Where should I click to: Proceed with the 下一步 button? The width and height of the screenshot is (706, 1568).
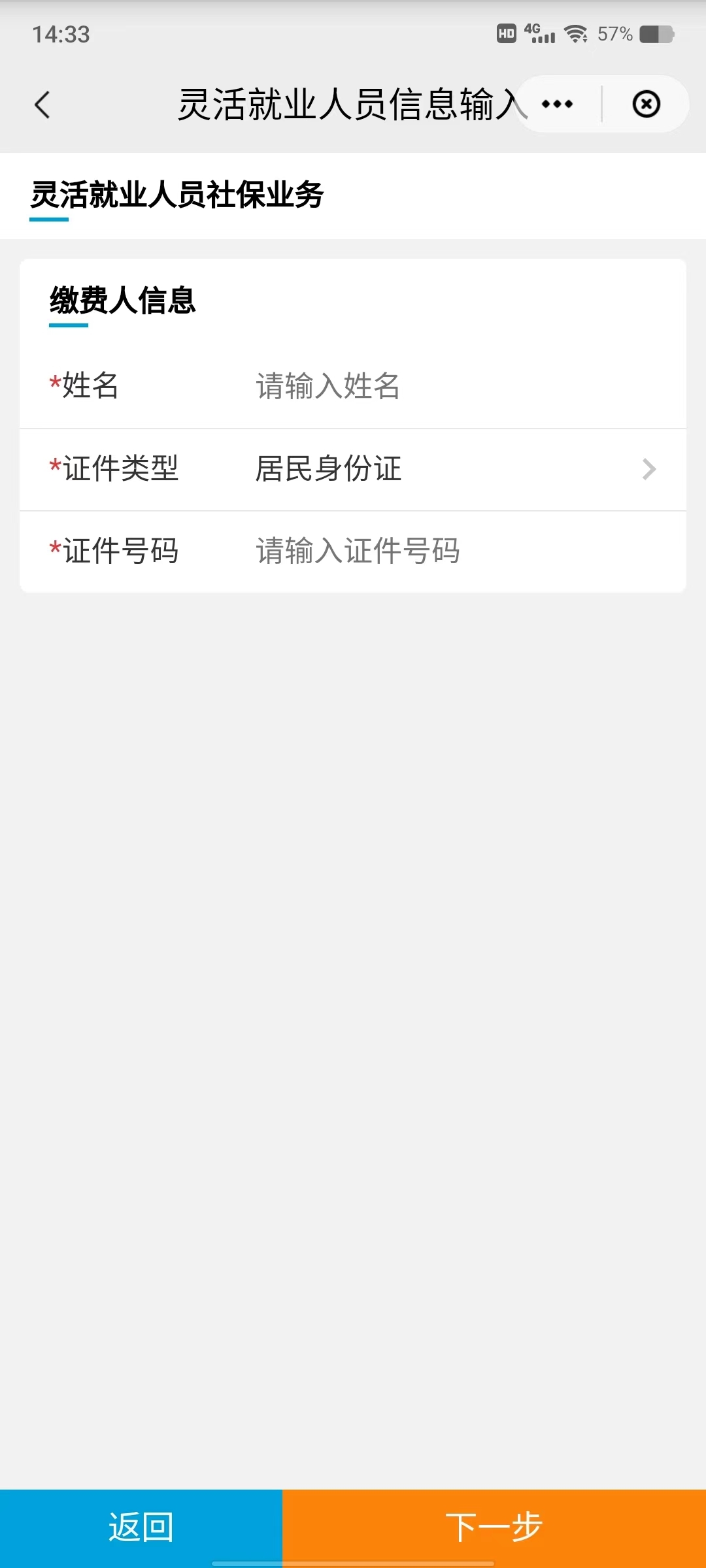pos(494,1527)
